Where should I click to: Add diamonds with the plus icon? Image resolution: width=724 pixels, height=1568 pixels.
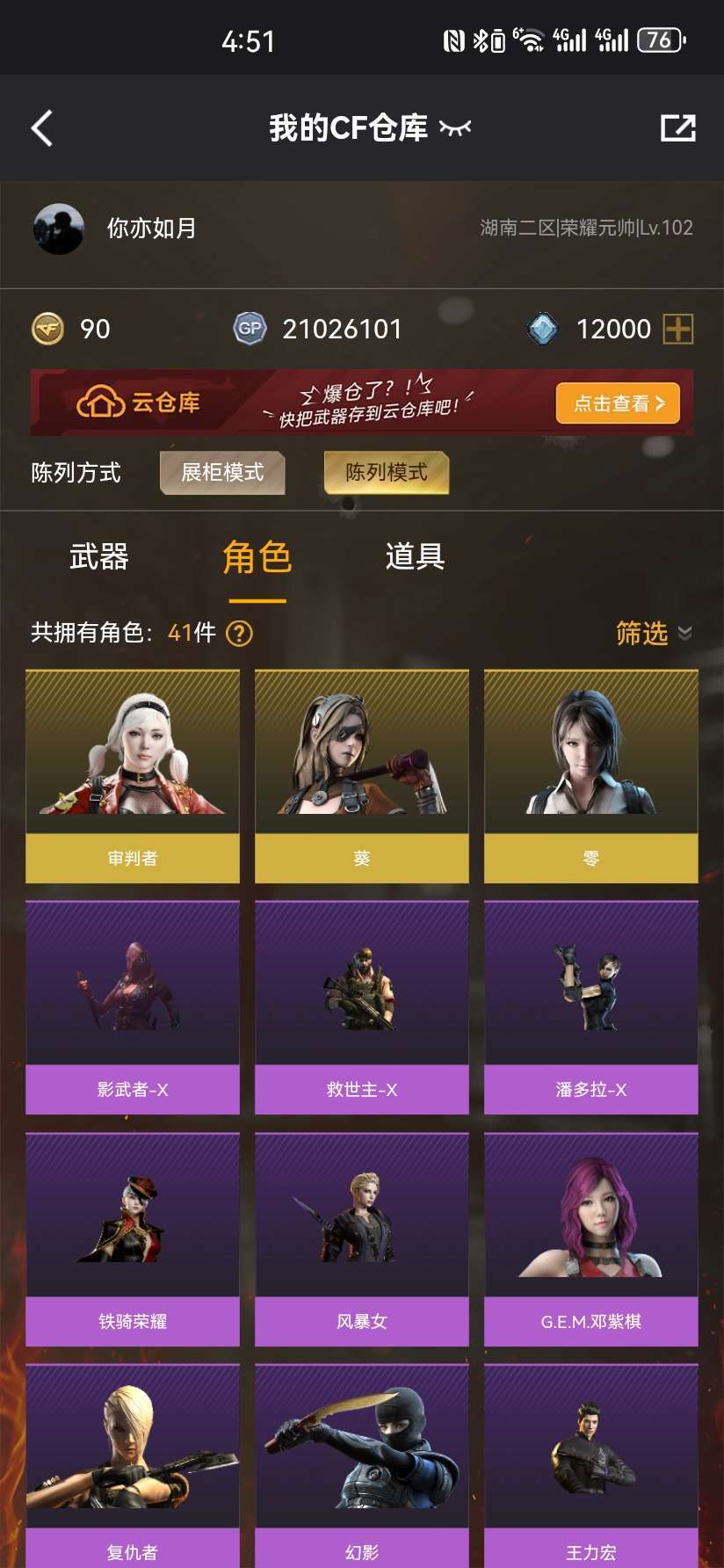(x=677, y=329)
